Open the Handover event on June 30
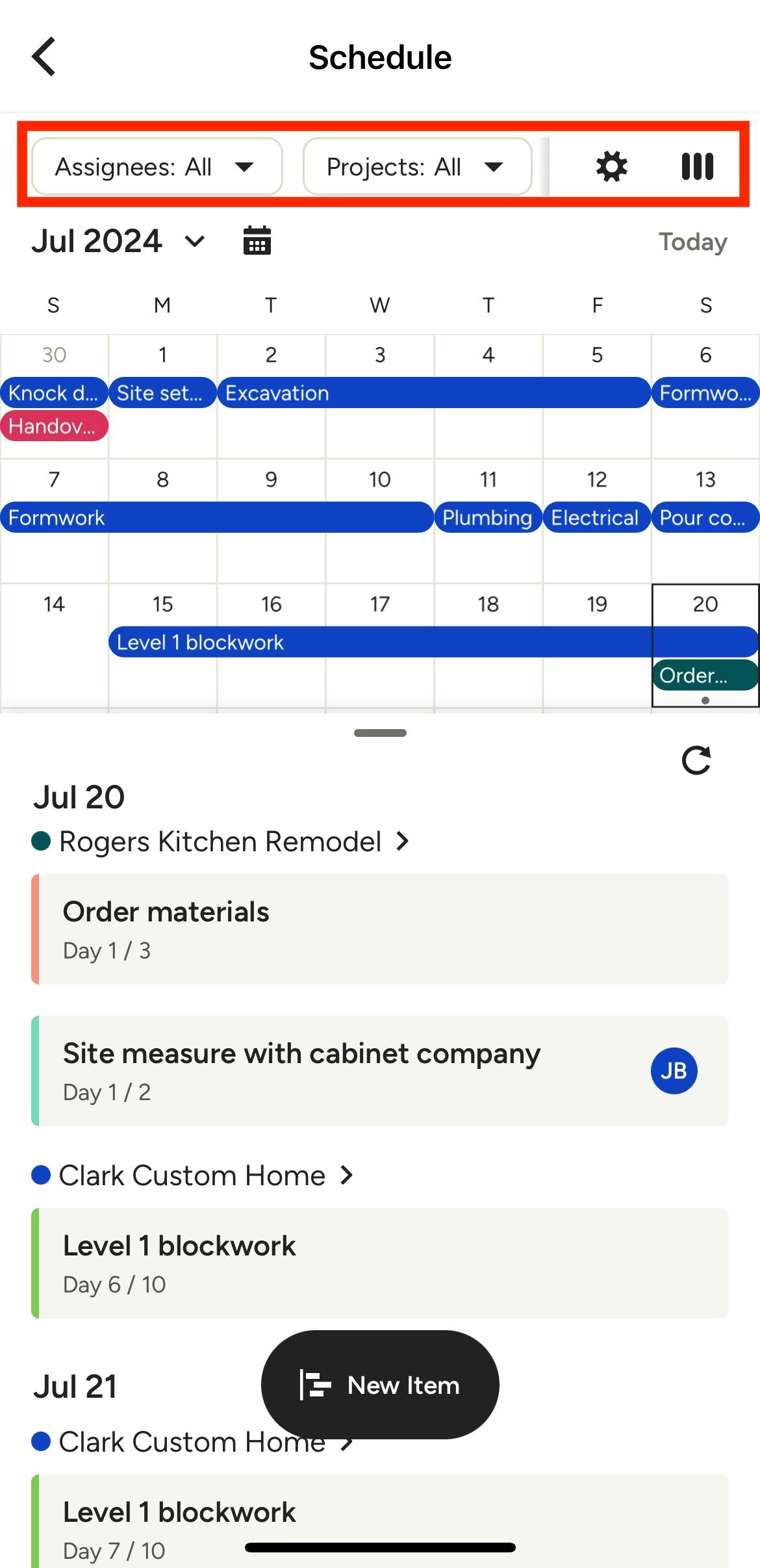The image size is (760, 1568). click(54, 426)
